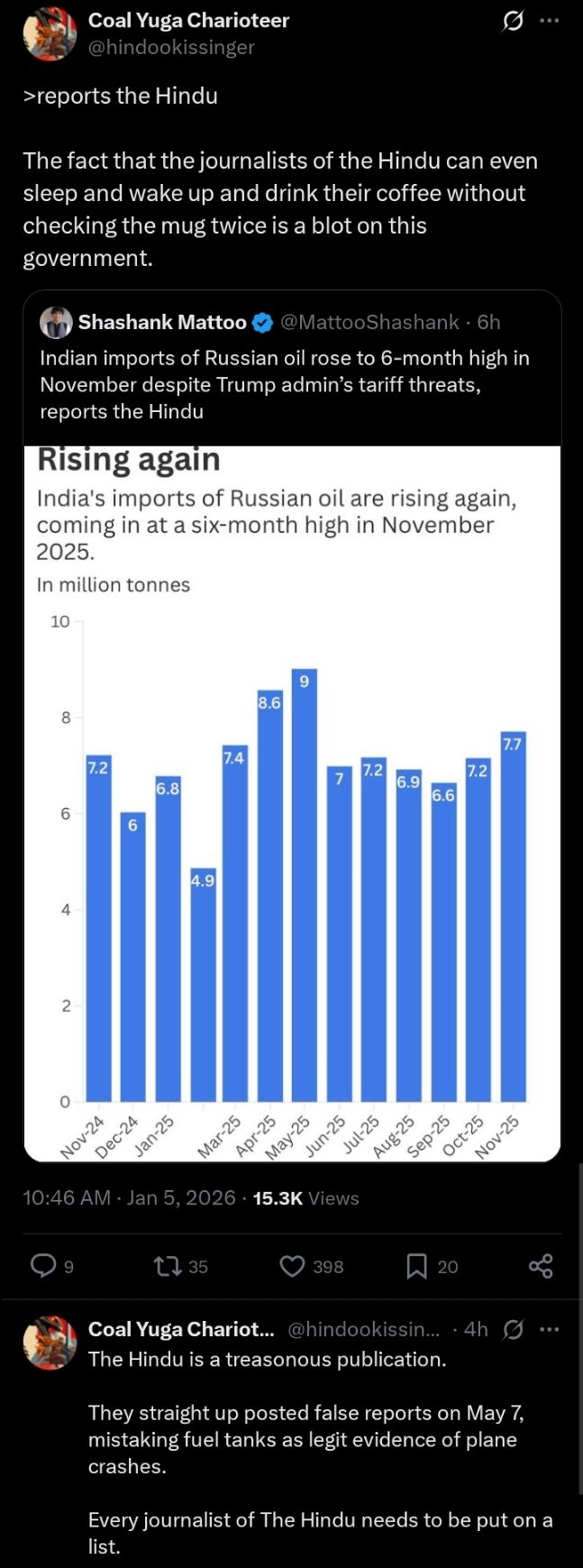The image size is (583, 1568).
Task: Open Coal Yuga Charioteer's profile picture on main post
Action: [50, 34]
